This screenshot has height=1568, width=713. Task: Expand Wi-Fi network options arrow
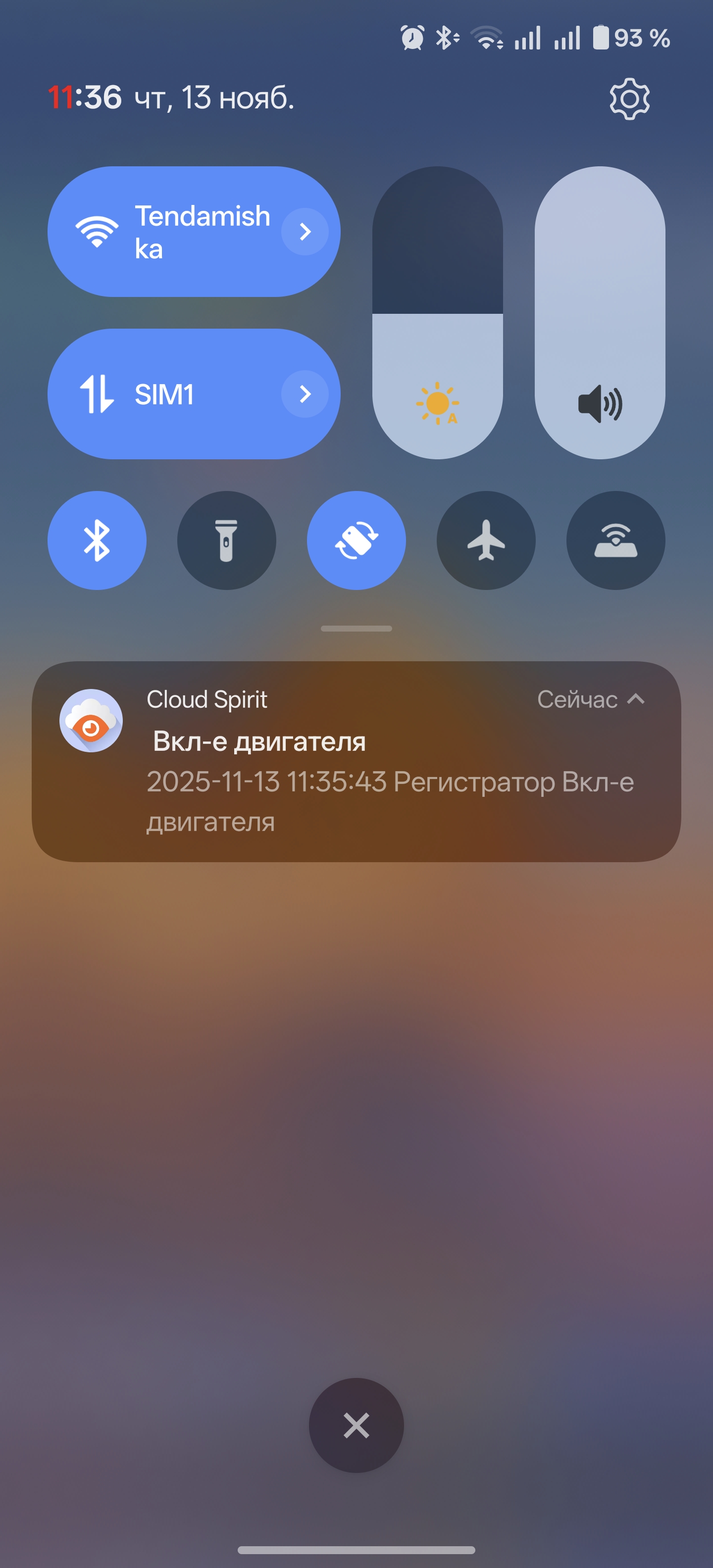click(x=305, y=232)
